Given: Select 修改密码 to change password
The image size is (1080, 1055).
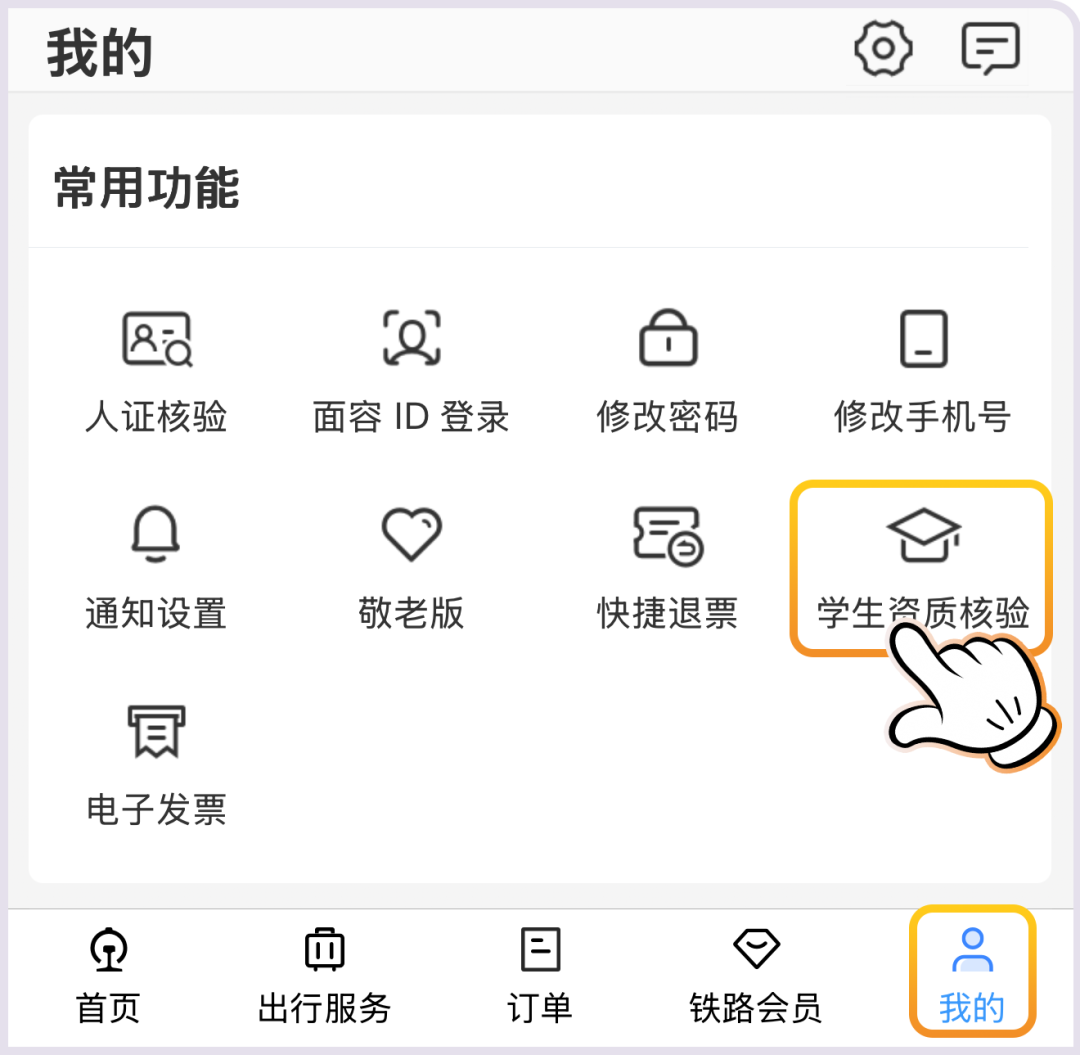Looking at the screenshot, I should [x=667, y=370].
